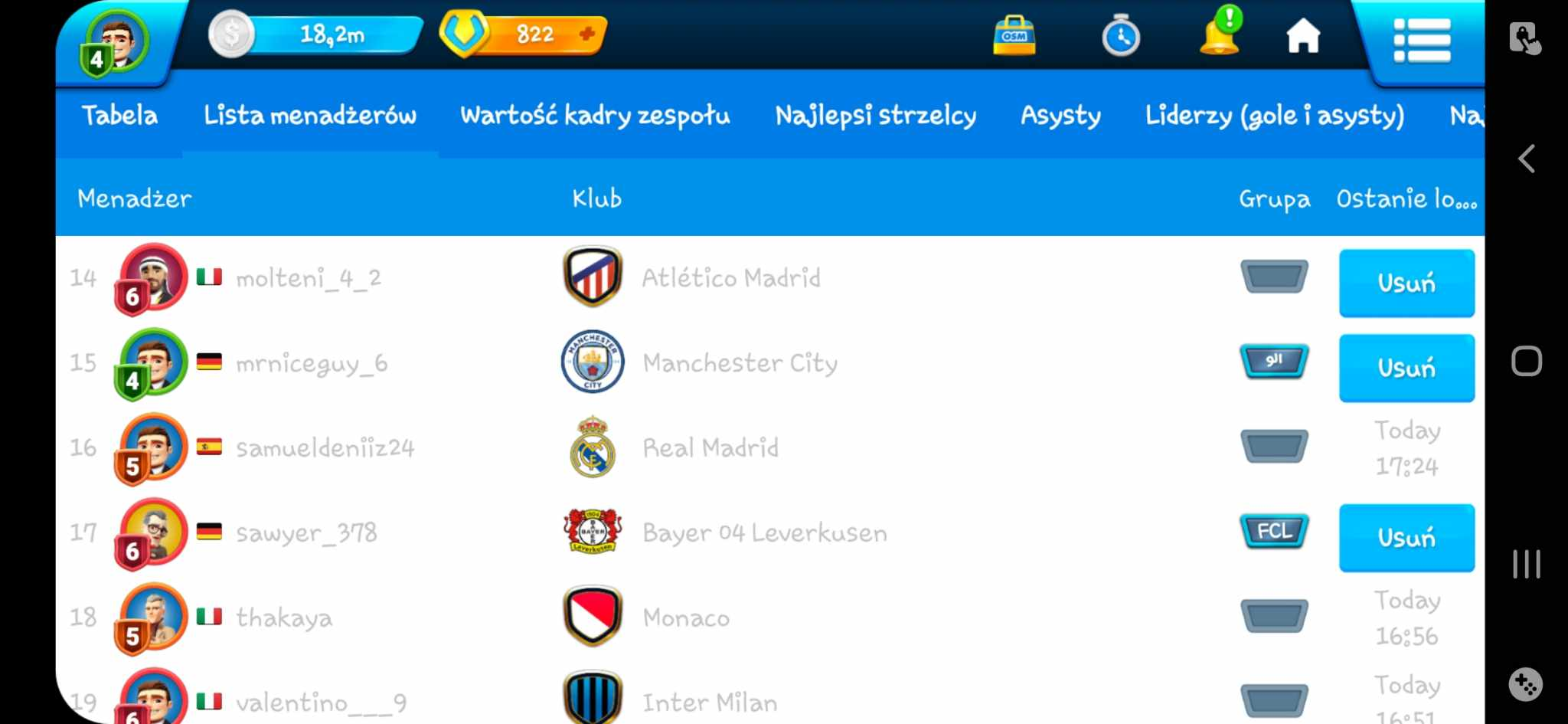Screen dimensions: 1568x724
Task: Remove mrniceguy_6 with Usuń button
Action: pyautogui.click(x=1406, y=368)
